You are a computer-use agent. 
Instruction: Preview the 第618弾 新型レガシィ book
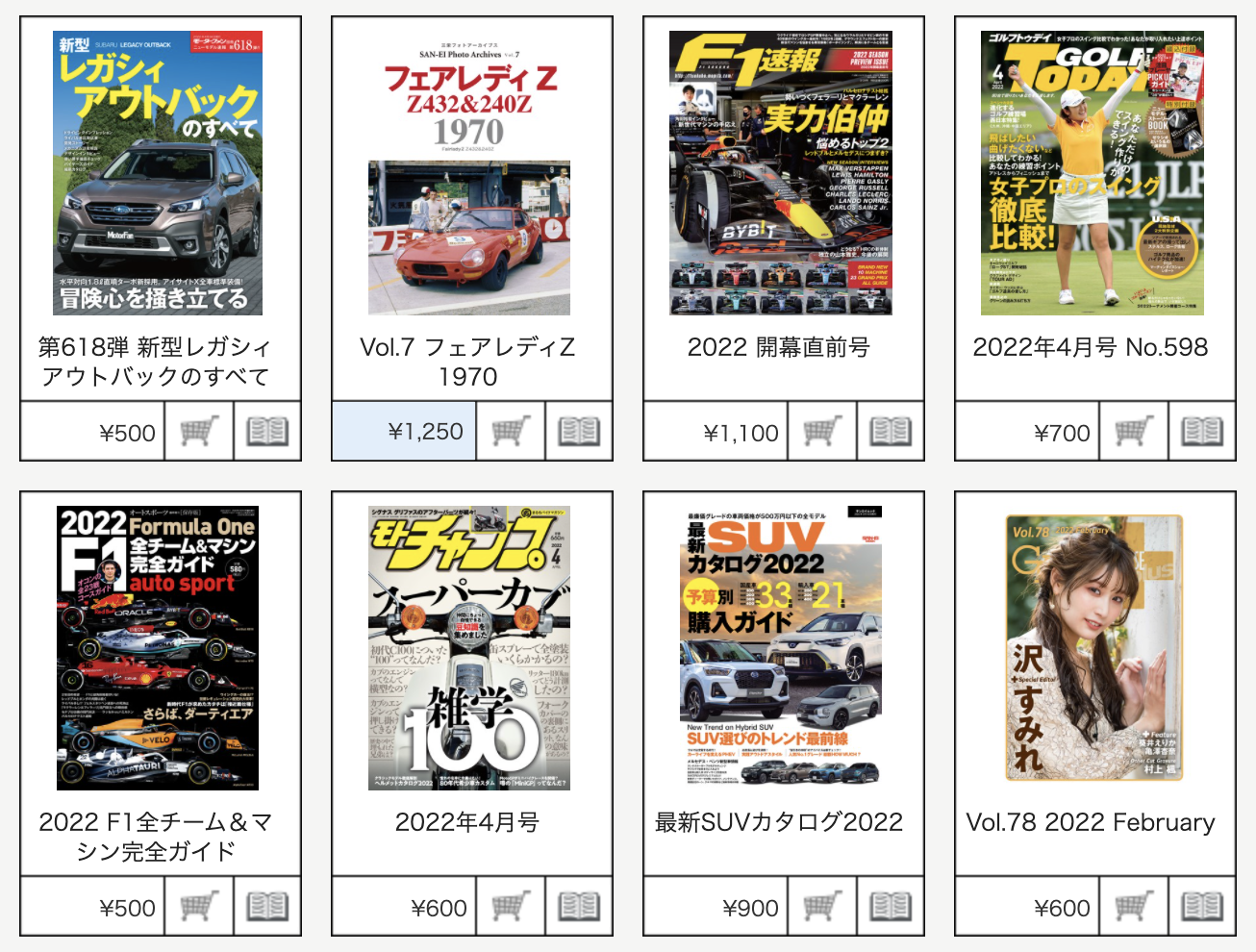click(x=267, y=432)
